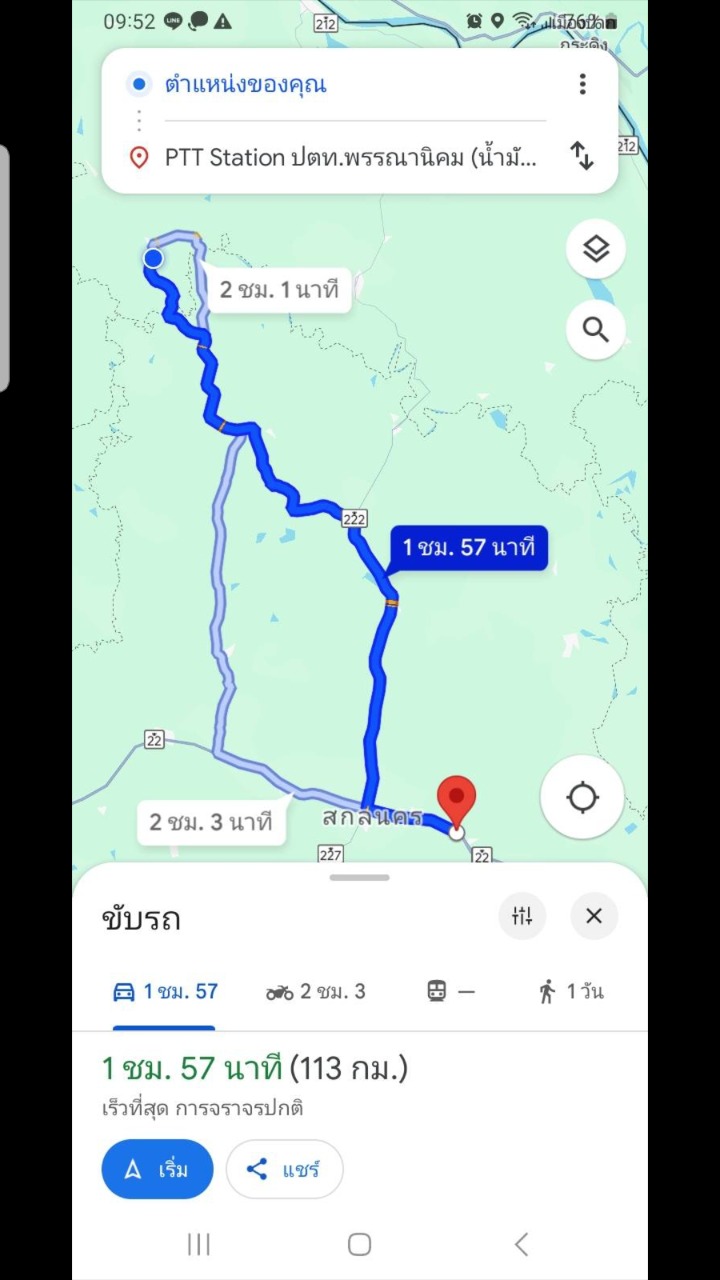720x1280 pixels.
Task: Select the 2 ชม. 3 นาที alternate route
Action: (210, 822)
